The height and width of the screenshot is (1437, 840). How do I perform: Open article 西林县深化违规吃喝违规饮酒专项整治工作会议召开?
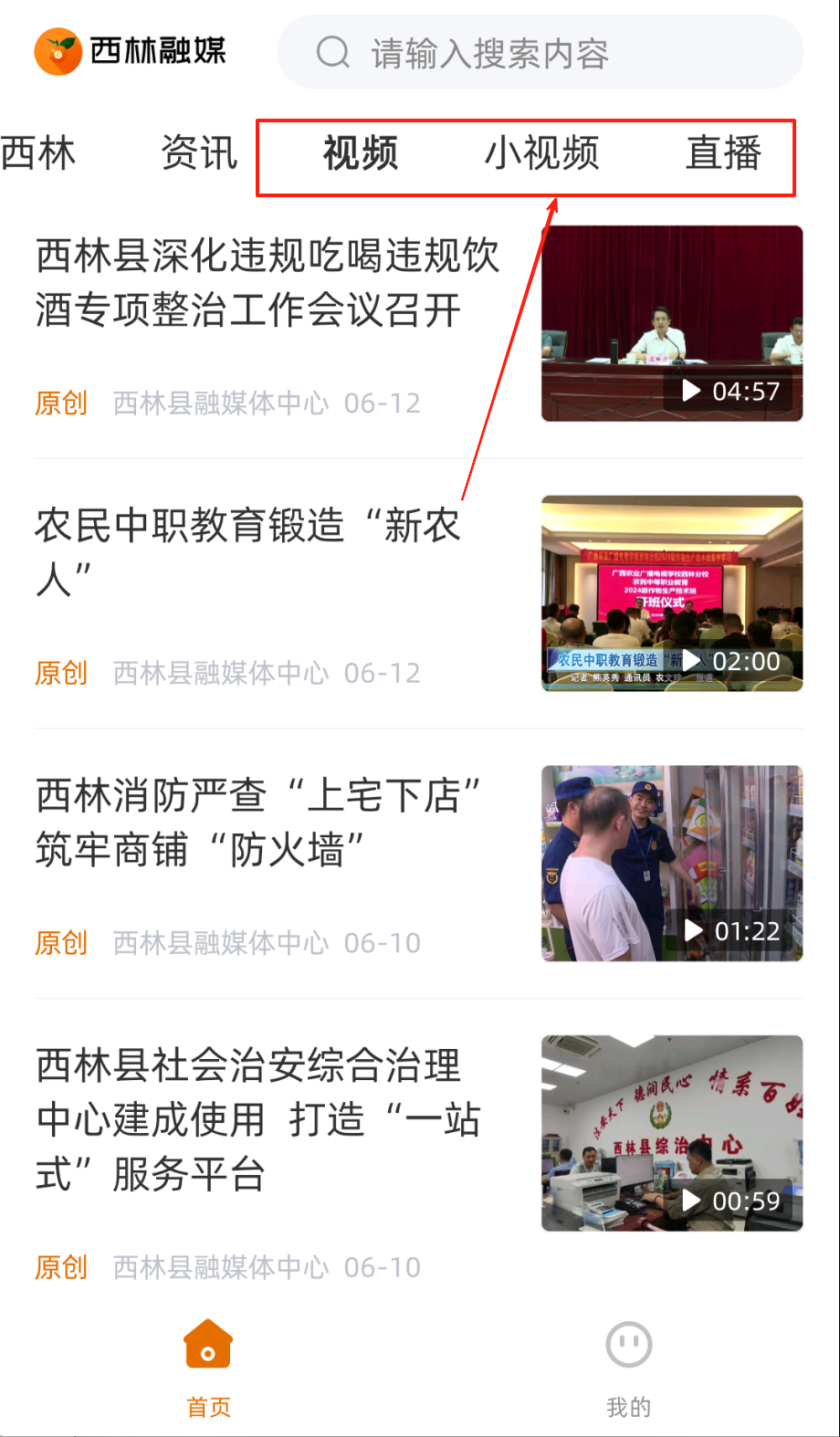pyautogui.click(x=267, y=283)
